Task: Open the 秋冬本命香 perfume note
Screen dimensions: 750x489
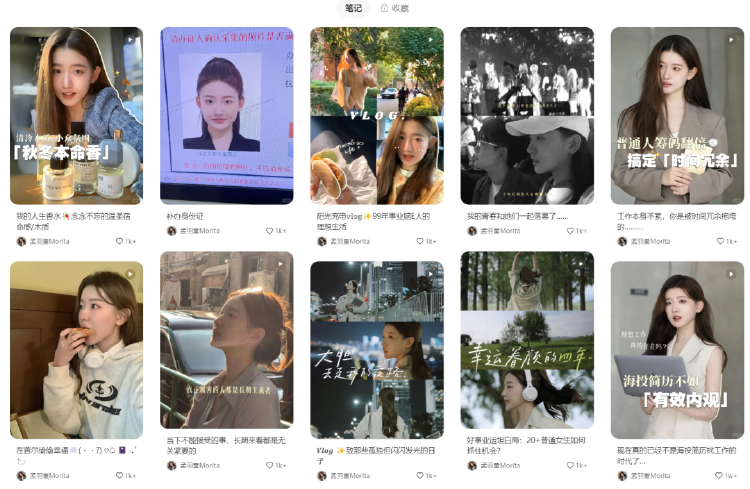Action: (76, 115)
